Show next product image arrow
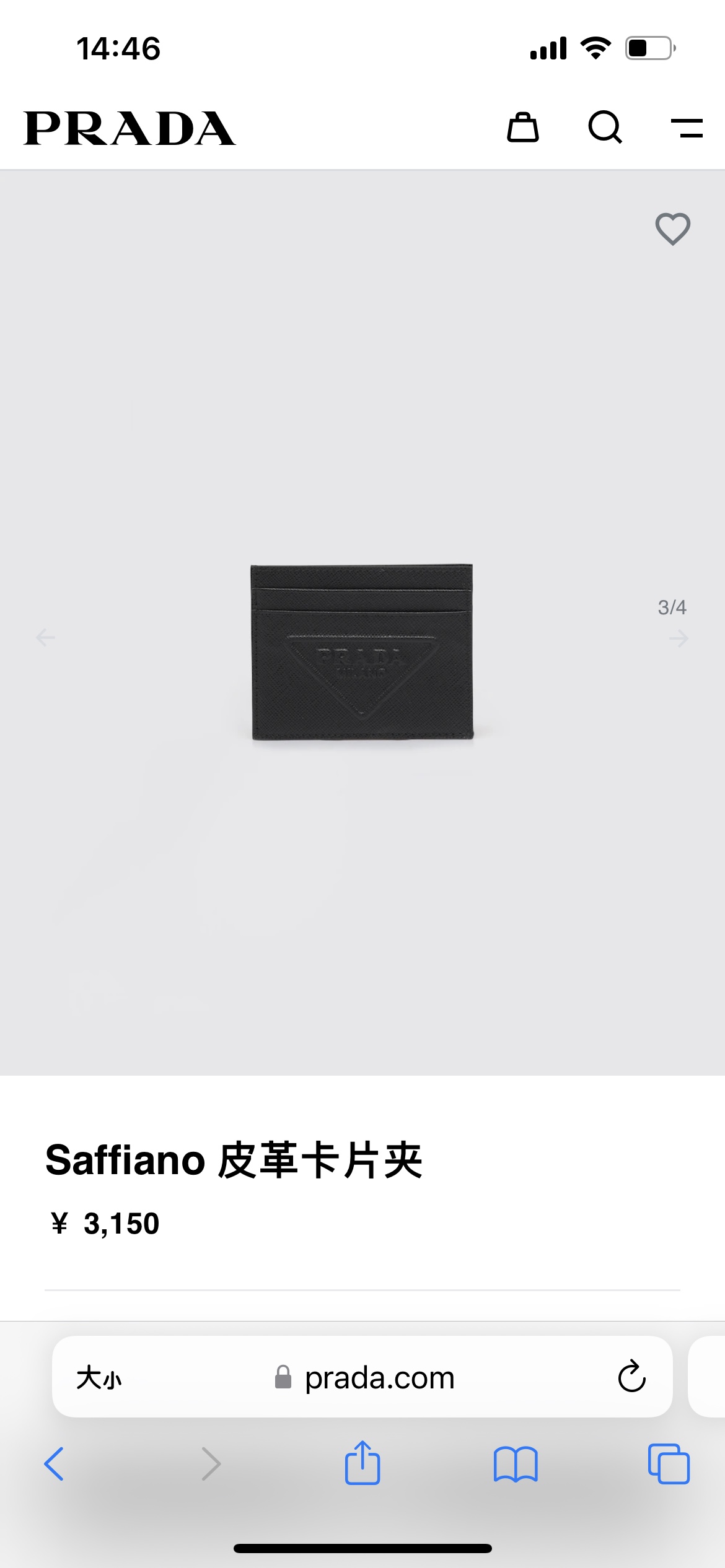The height and width of the screenshot is (1568, 725). (x=679, y=638)
